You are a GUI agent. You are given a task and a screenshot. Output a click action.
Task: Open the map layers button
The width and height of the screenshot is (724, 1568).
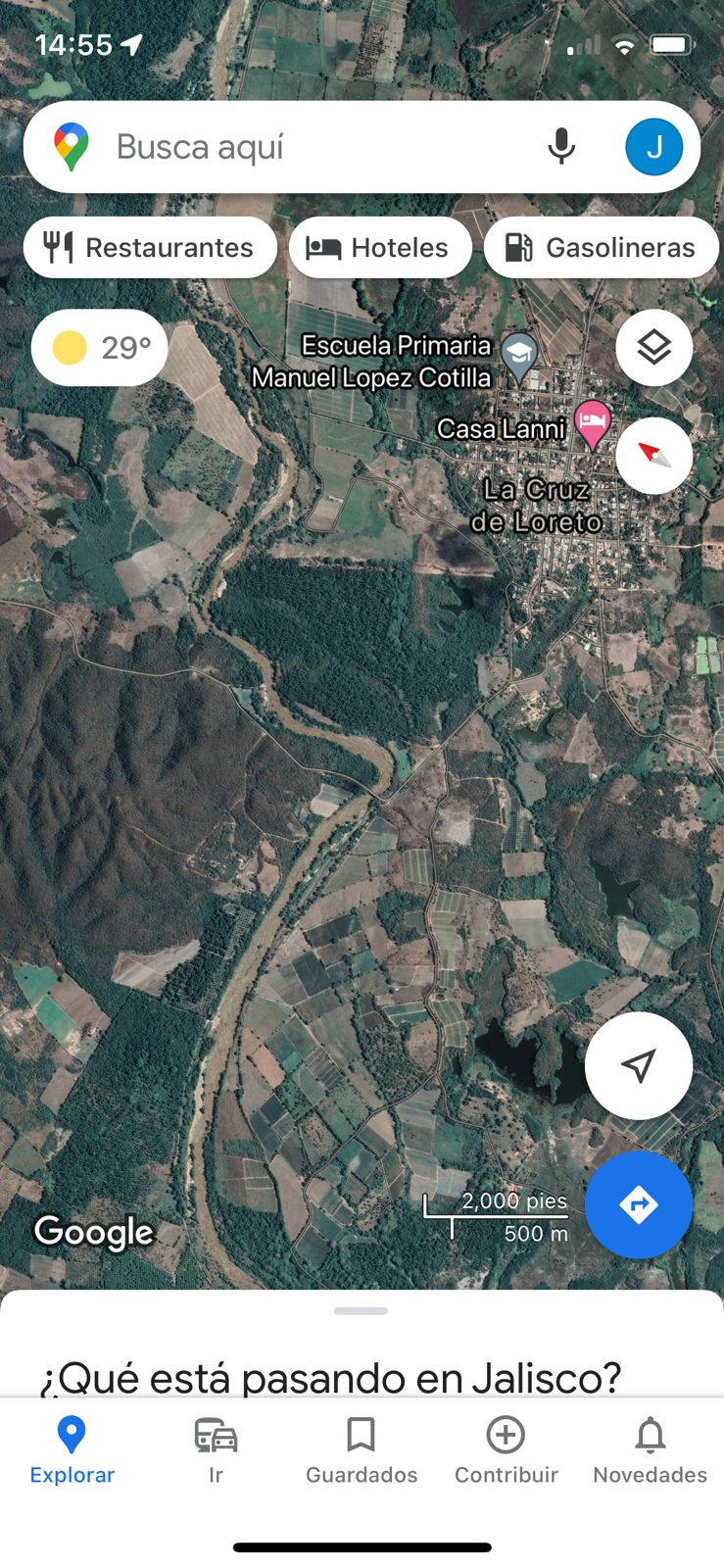653,348
